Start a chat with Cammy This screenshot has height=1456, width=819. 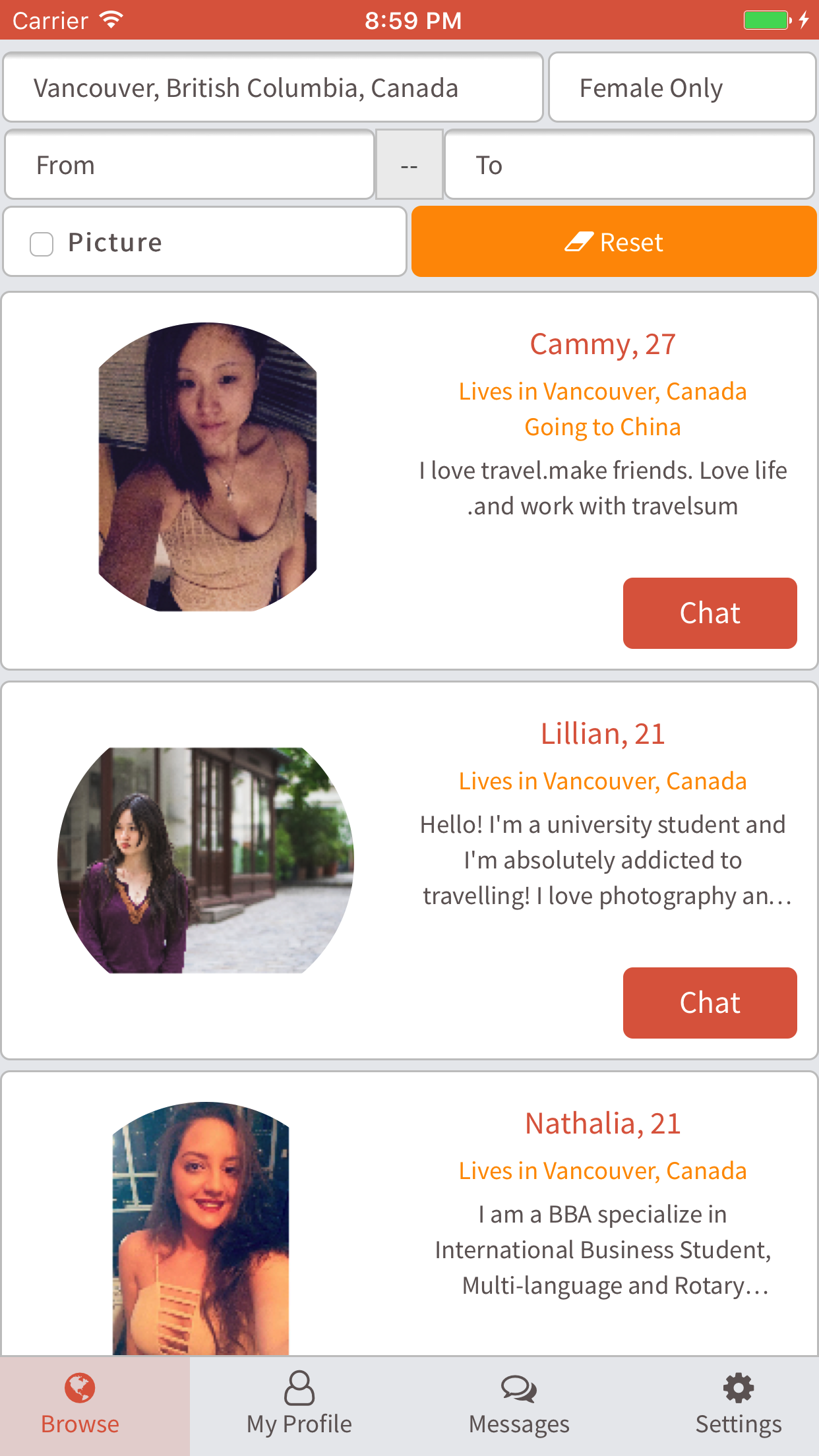click(x=710, y=613)
